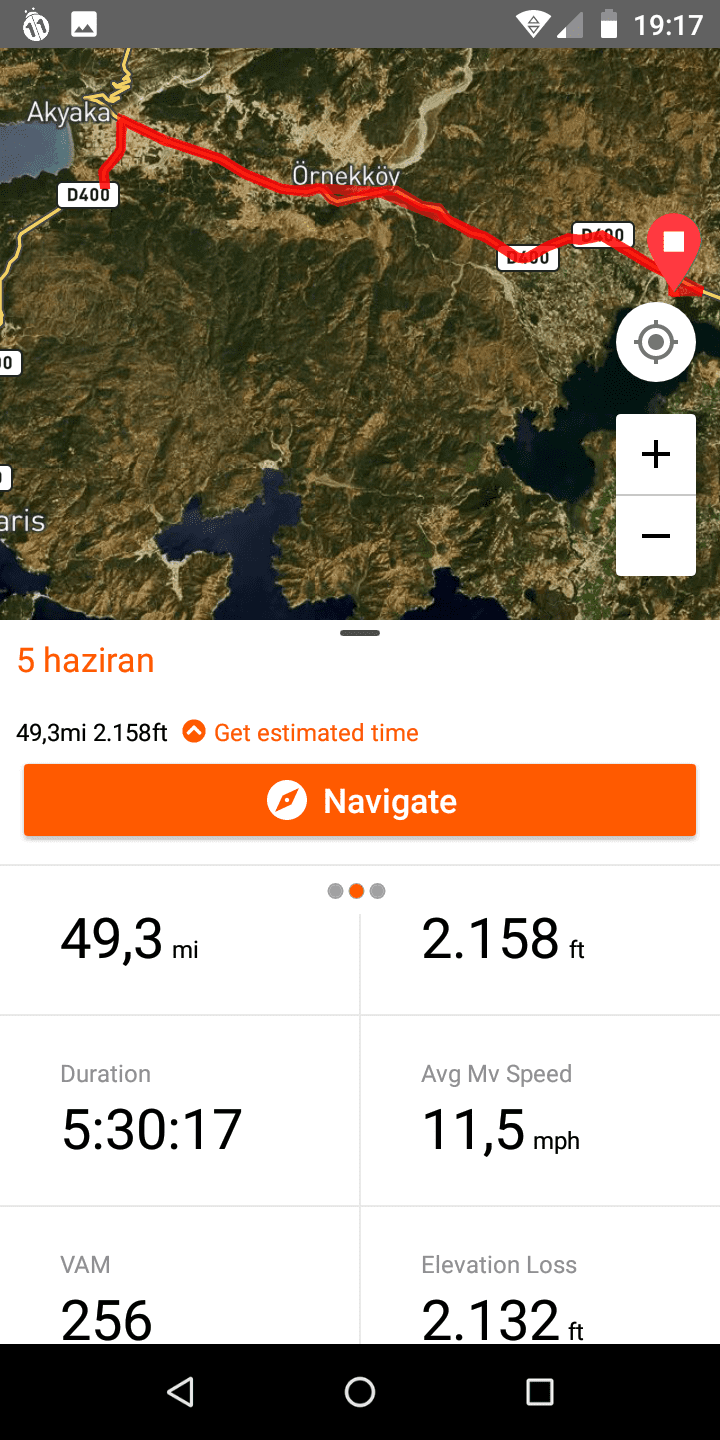This screenshot has height=1440, width=720.
Task: Zoom in on the map
Action: coord(656,455)
